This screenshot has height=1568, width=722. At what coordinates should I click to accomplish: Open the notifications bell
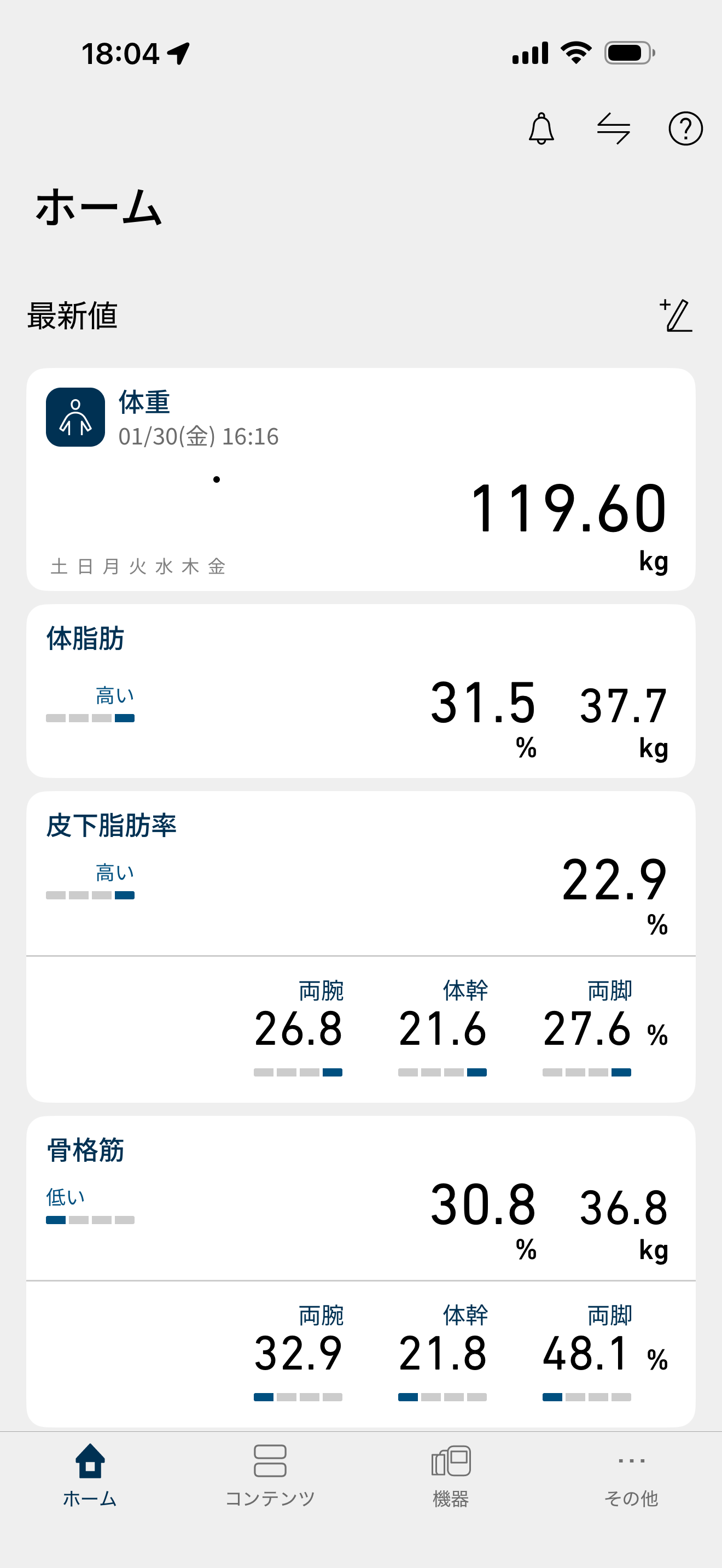click(541, 128)
